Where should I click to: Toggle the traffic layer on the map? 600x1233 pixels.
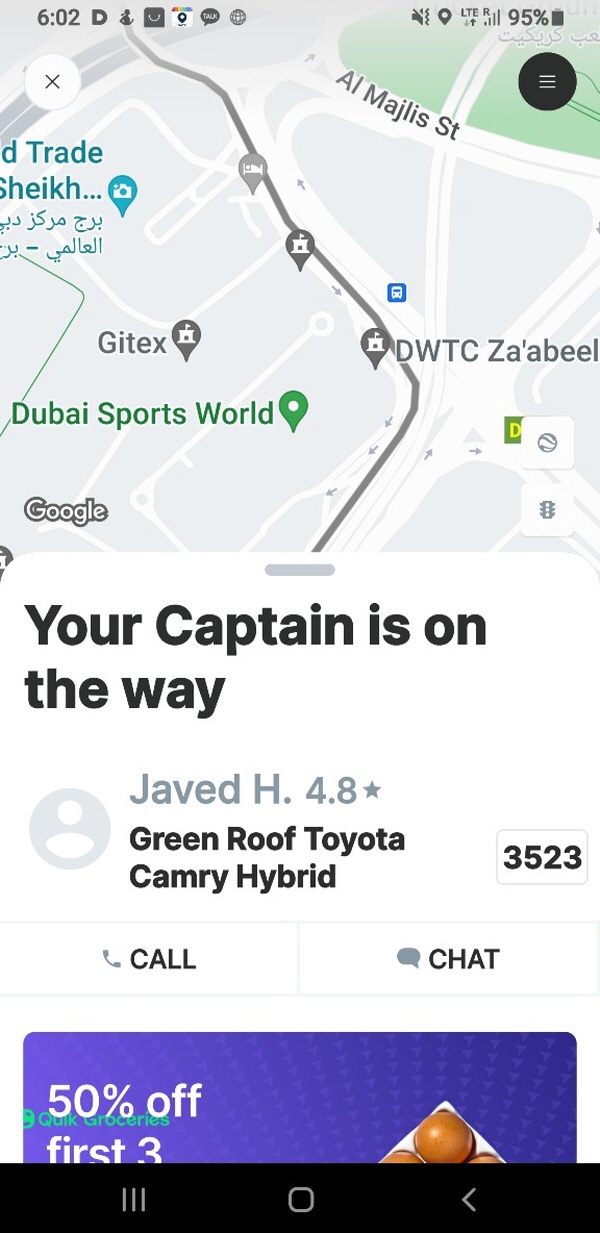[x=547, y=510]
